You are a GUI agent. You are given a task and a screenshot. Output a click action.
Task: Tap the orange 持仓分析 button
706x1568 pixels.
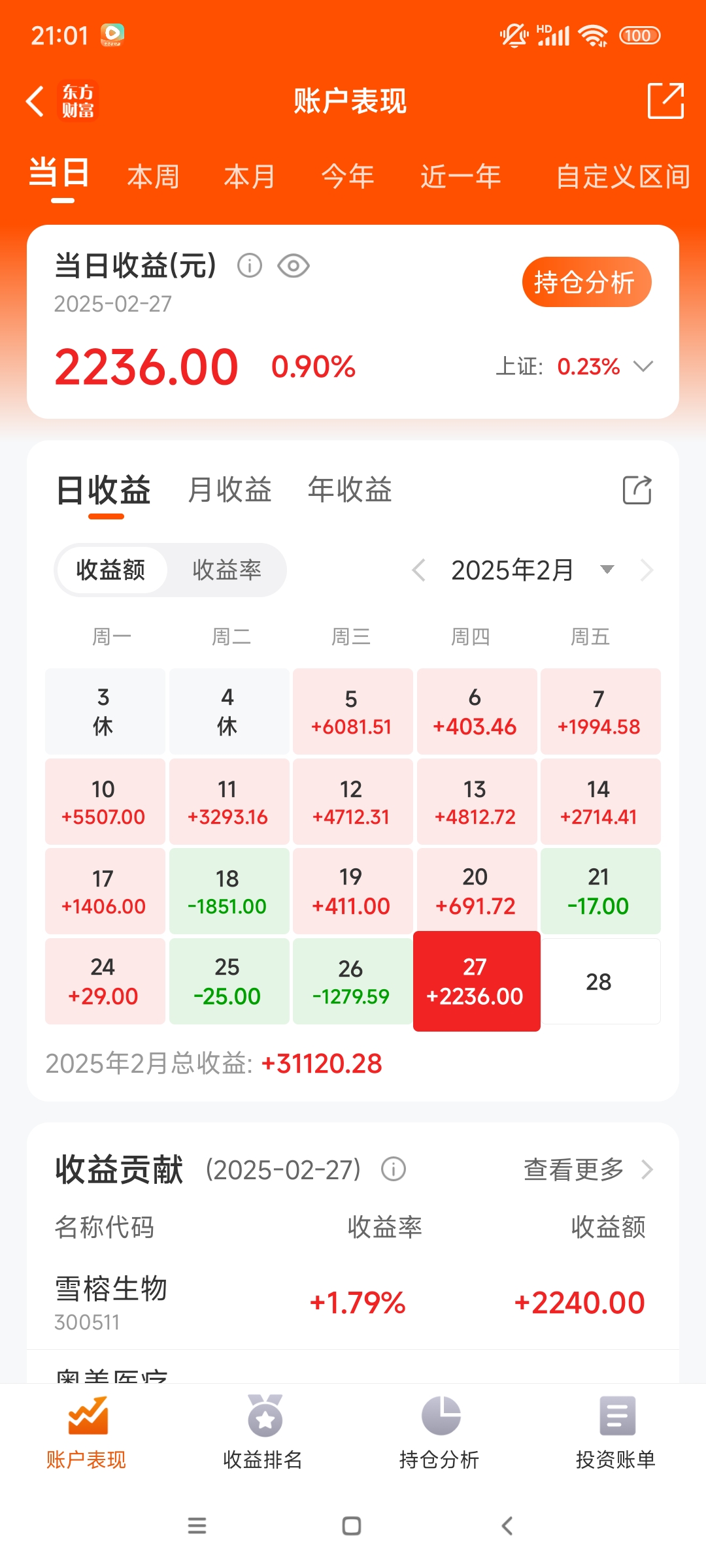click(x=586, y=282)
